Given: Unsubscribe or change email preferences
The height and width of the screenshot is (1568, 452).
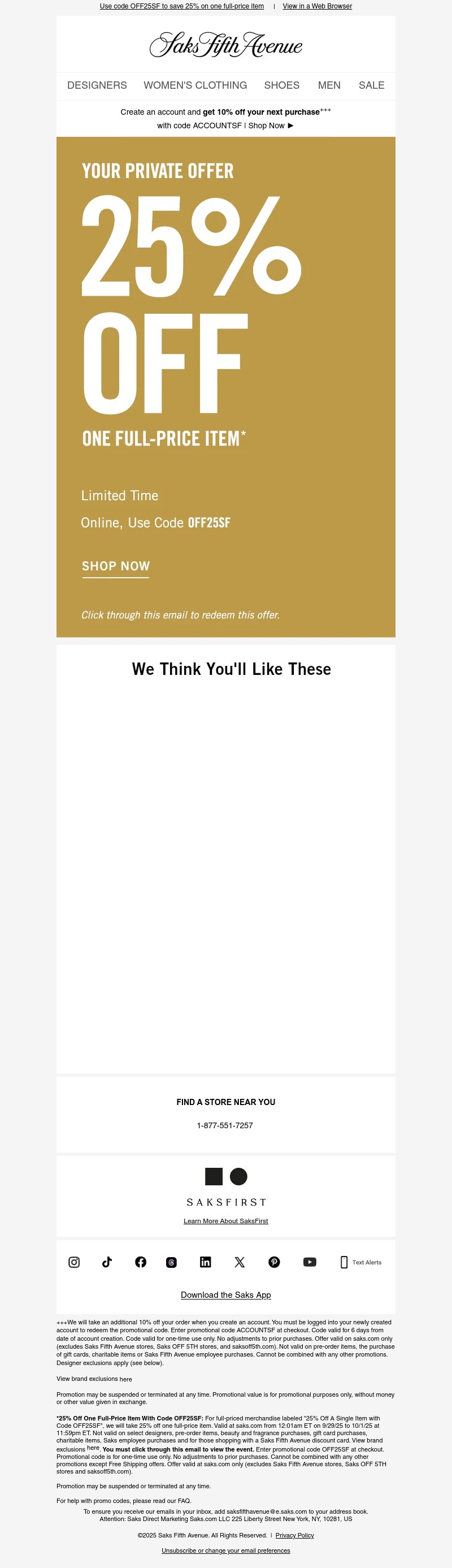Looking at the screenshot, I should click(x=225, y=1550).
